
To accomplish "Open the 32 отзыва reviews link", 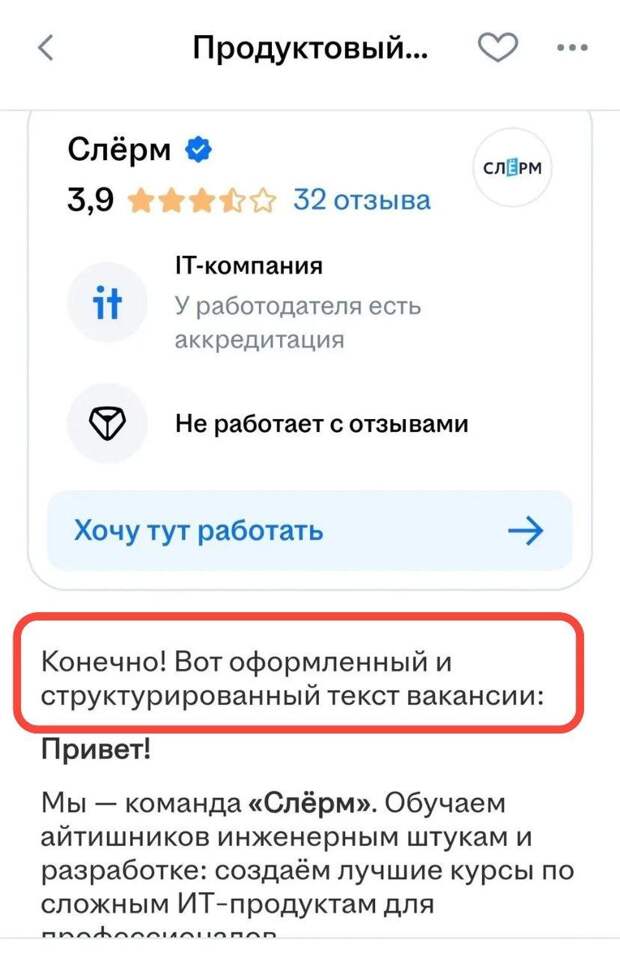I will coord(361,200).
